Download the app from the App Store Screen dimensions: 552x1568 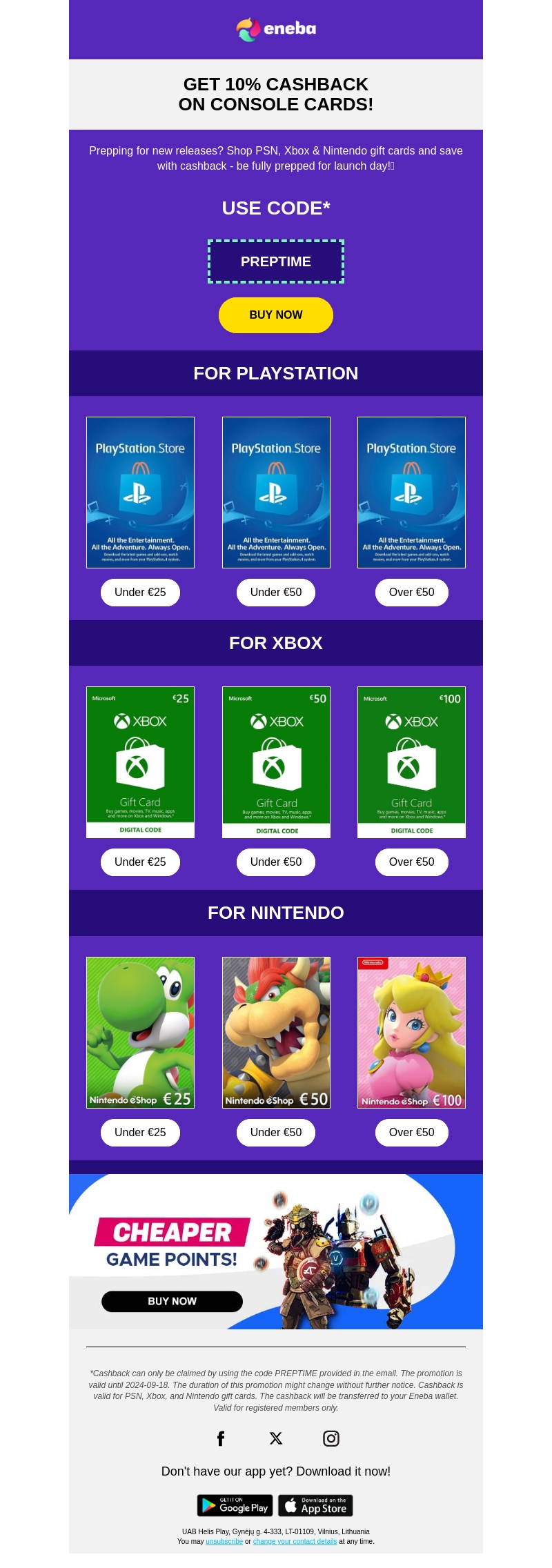315,1505
